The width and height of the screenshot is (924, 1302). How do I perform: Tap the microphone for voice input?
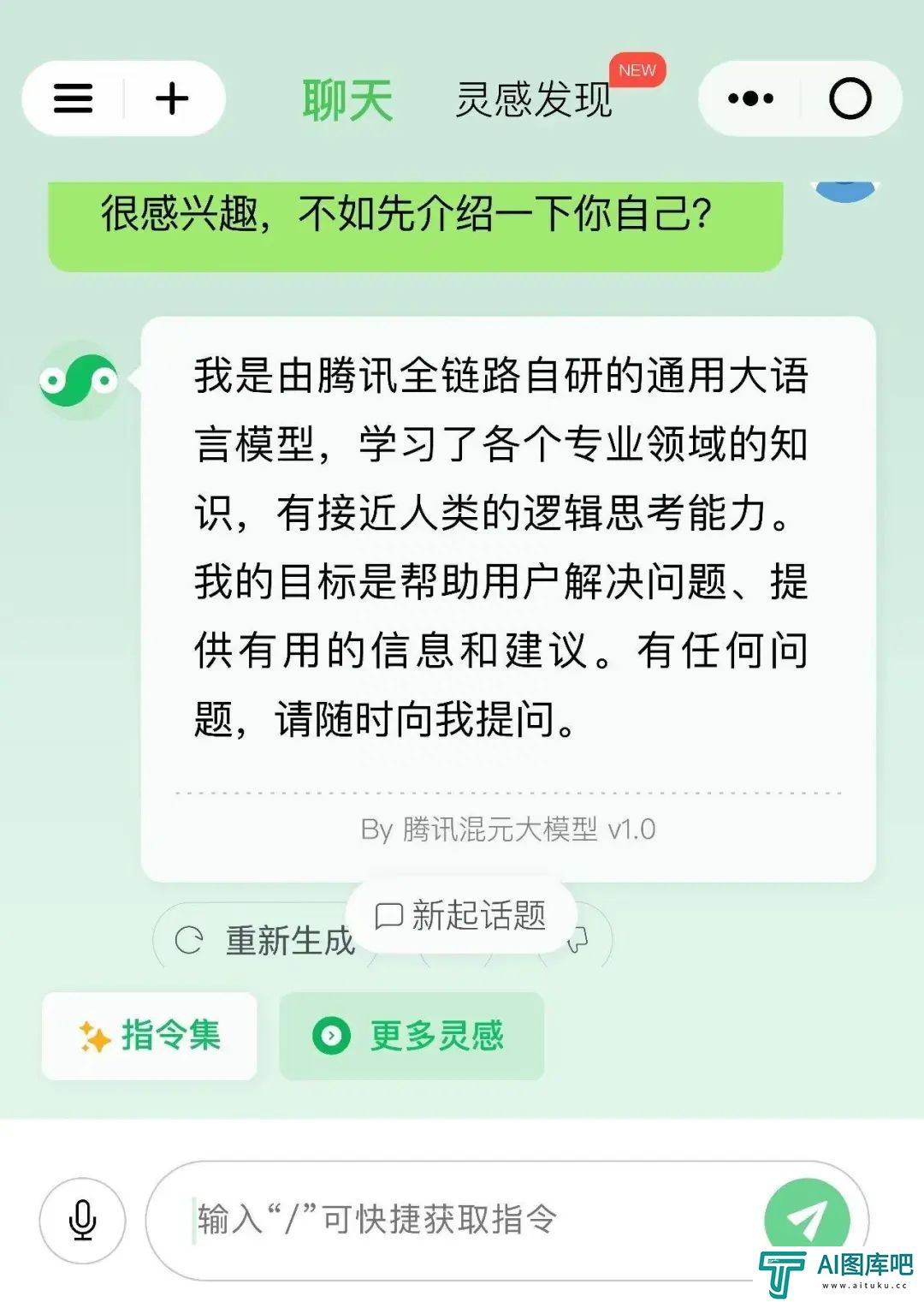tap(82, 1220)
